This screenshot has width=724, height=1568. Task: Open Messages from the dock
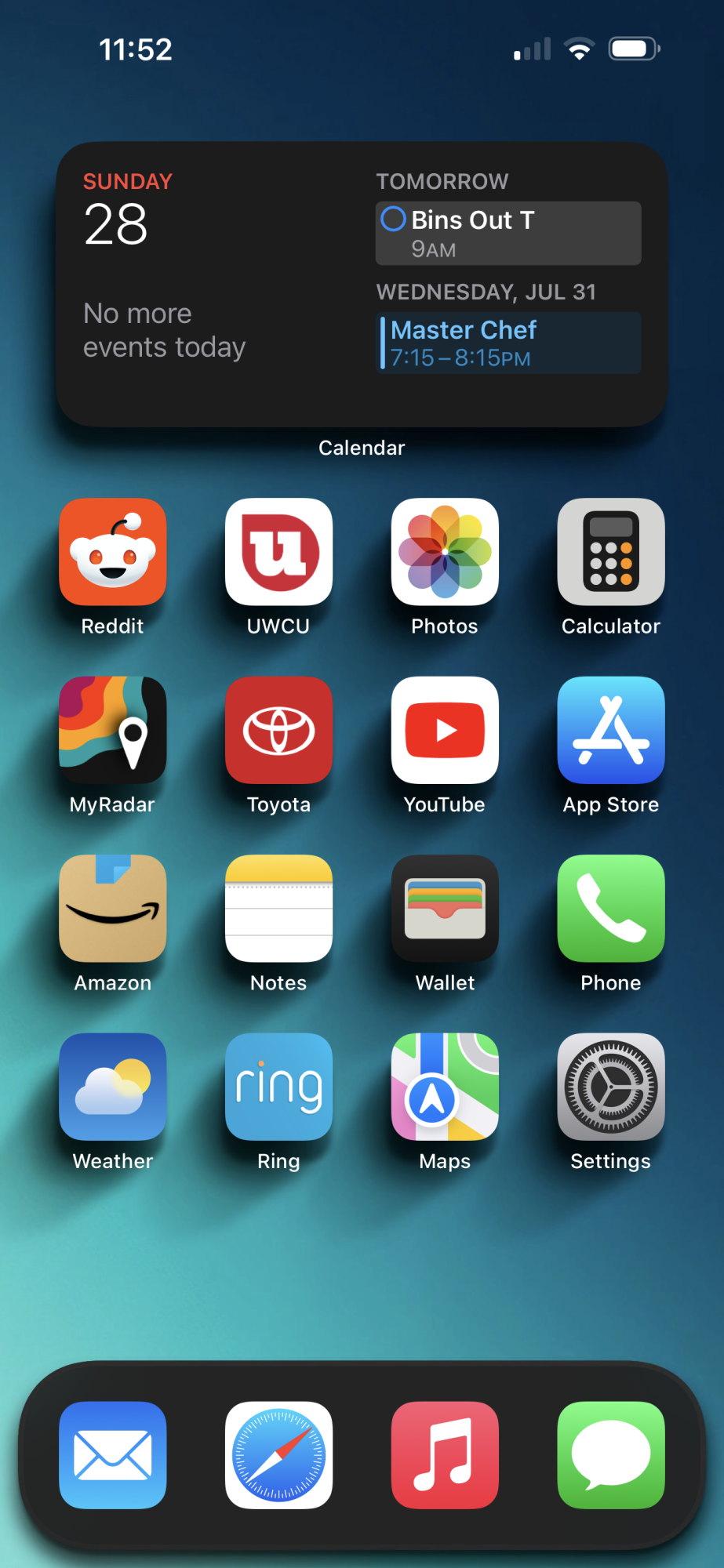pos(611,1455)
